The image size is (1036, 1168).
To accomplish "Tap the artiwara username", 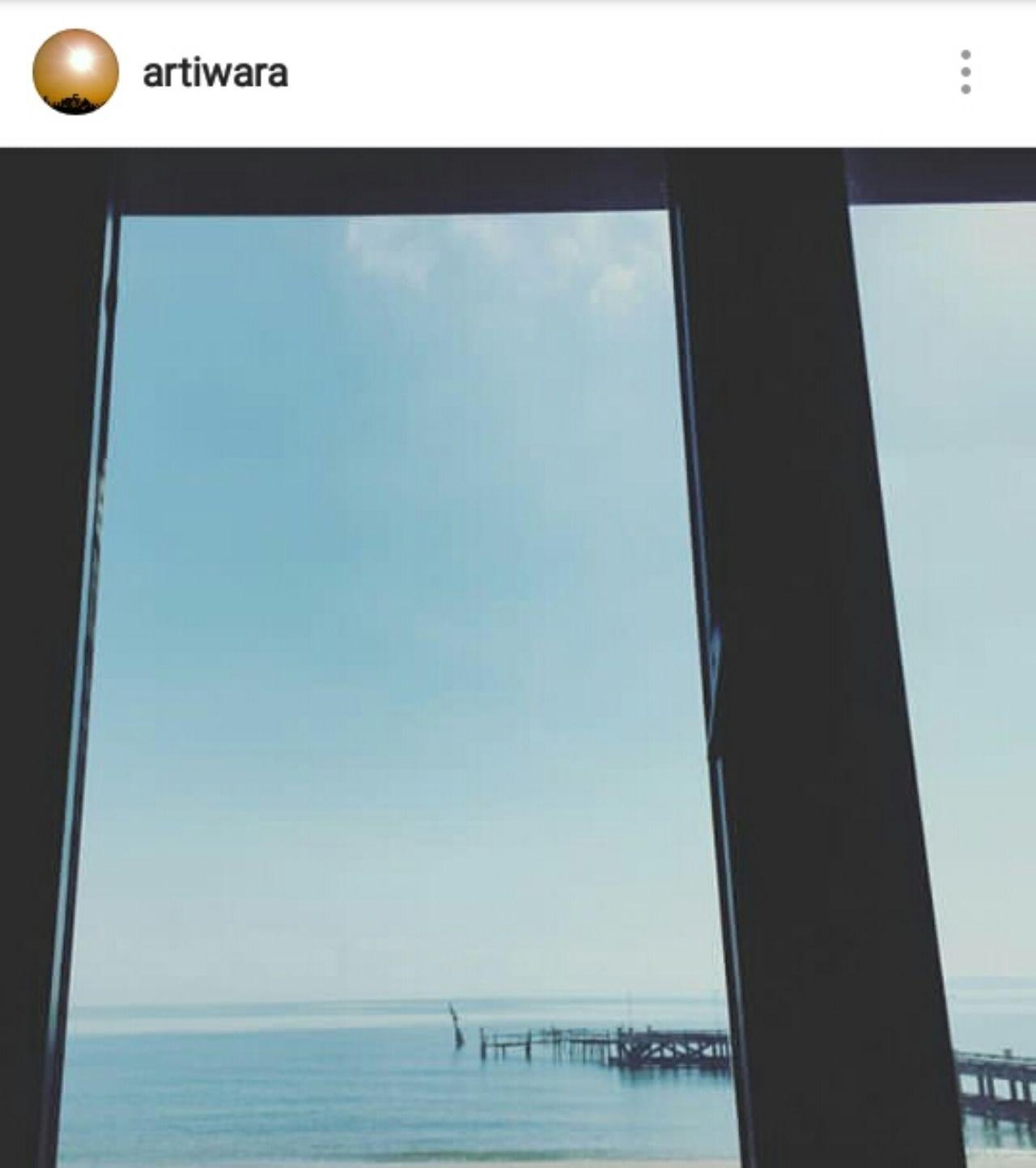I will click(215, 73).
